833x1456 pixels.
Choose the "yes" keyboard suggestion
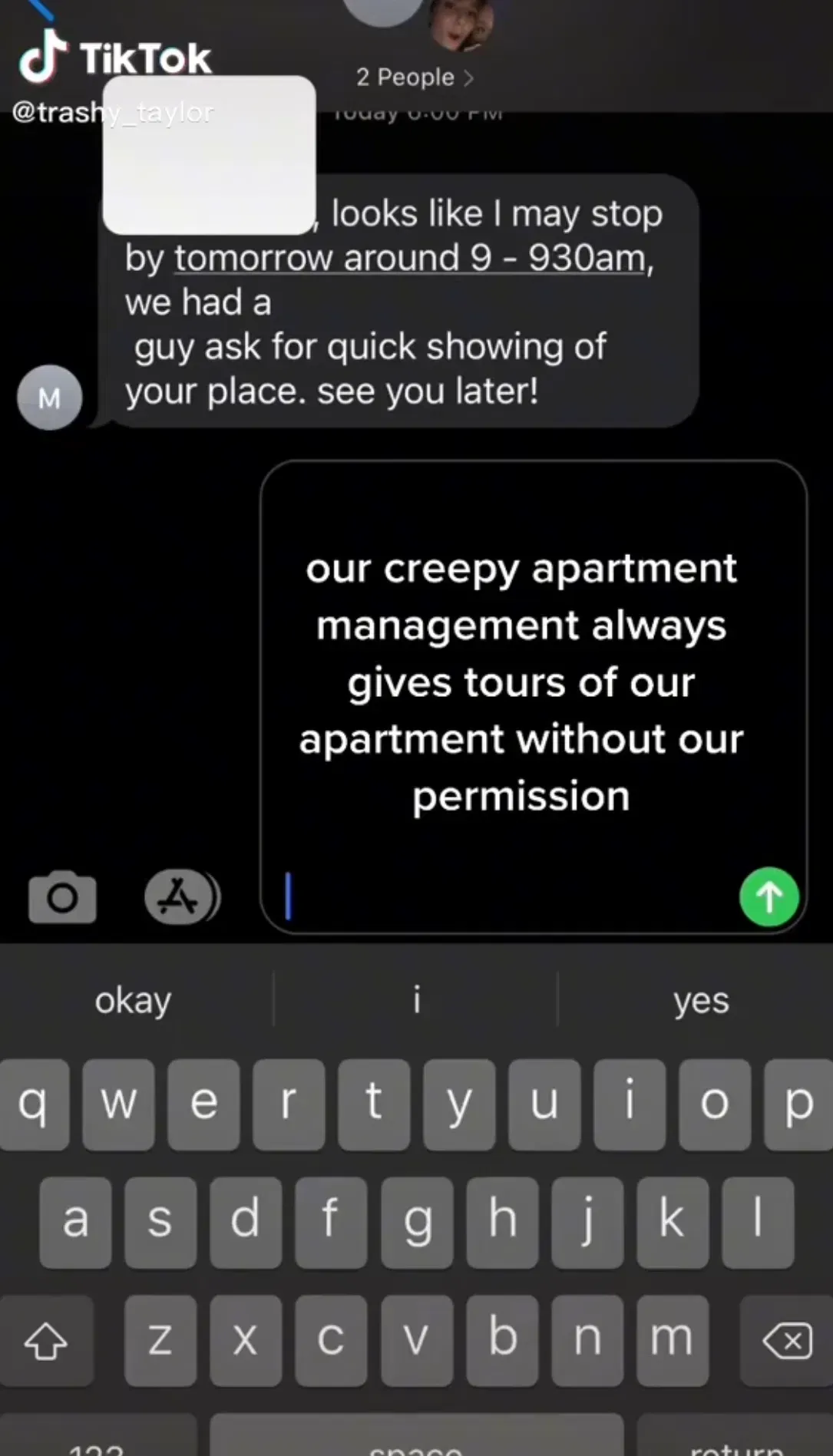(700, 1000)
